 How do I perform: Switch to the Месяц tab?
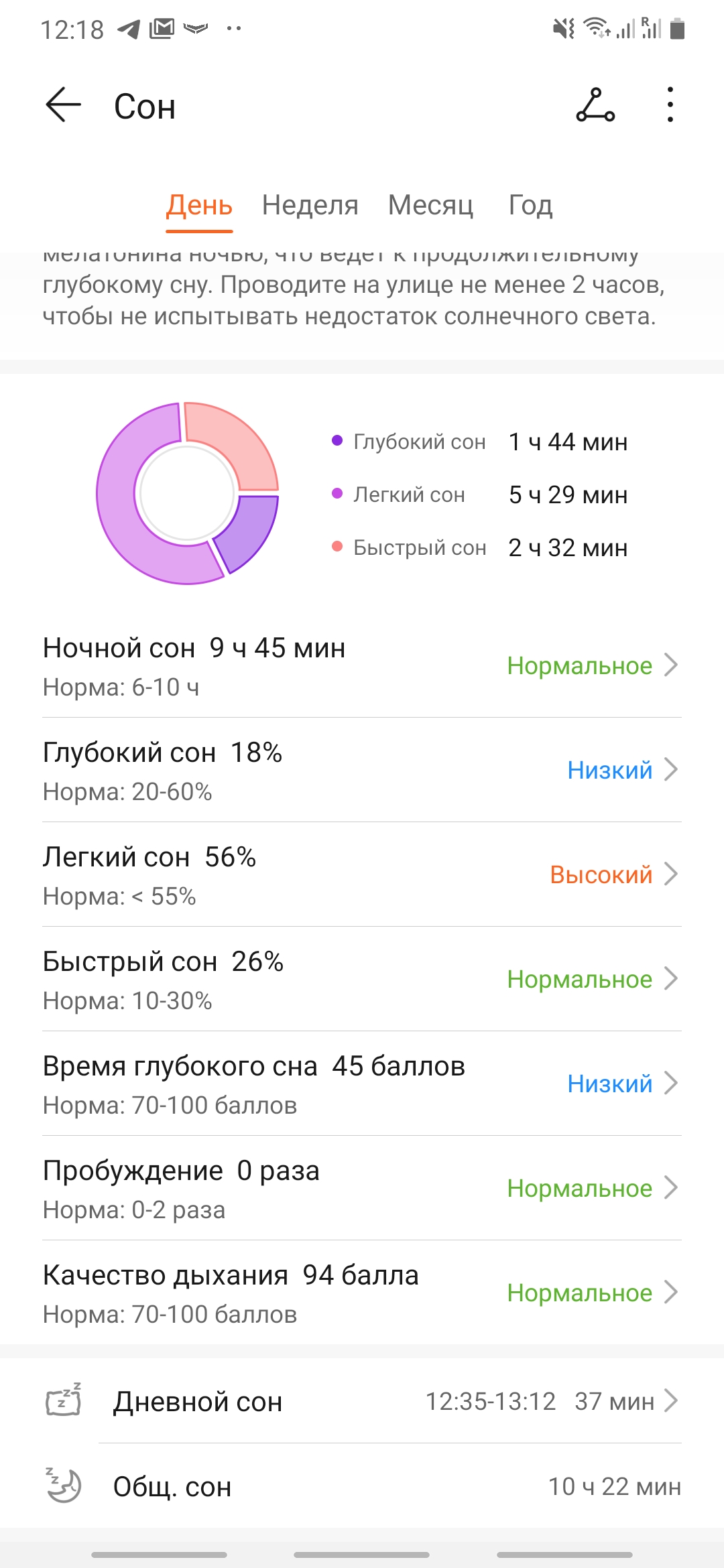pyautogui.click(x=430, y=205)
